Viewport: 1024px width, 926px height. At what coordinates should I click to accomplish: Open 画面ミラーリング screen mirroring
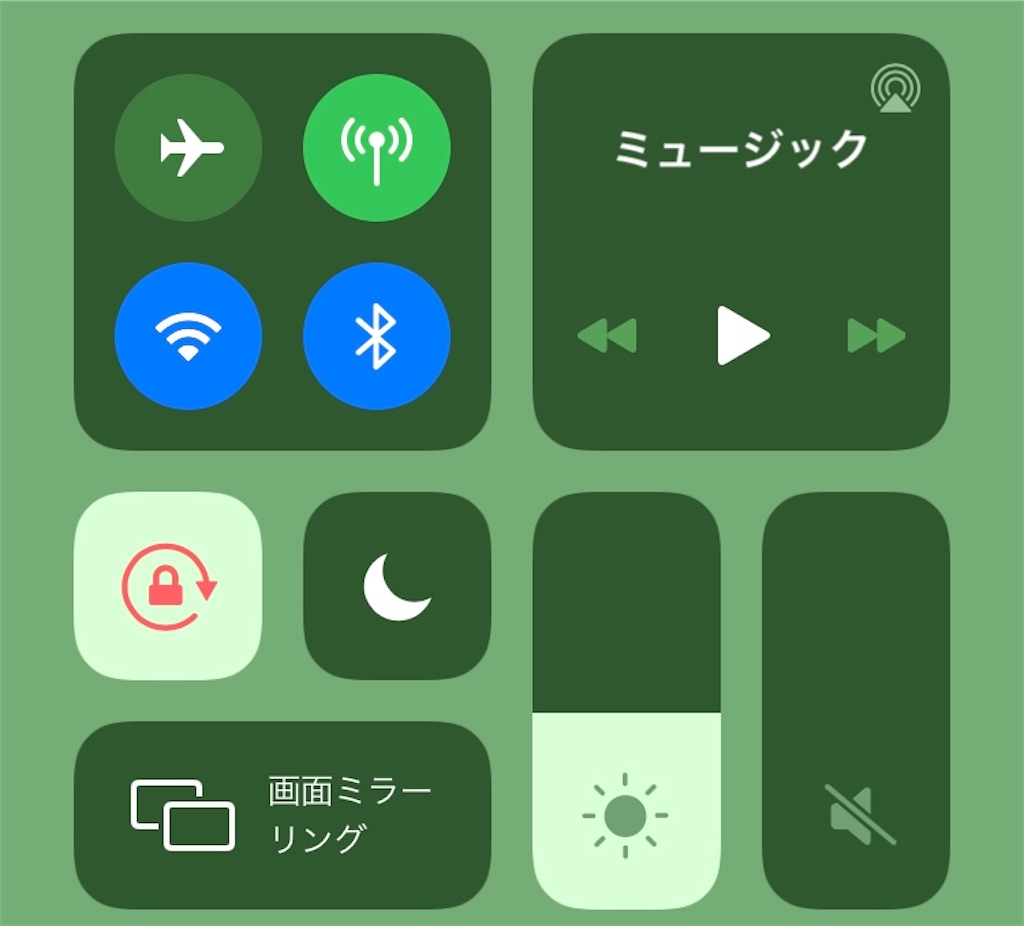(282, 815)
